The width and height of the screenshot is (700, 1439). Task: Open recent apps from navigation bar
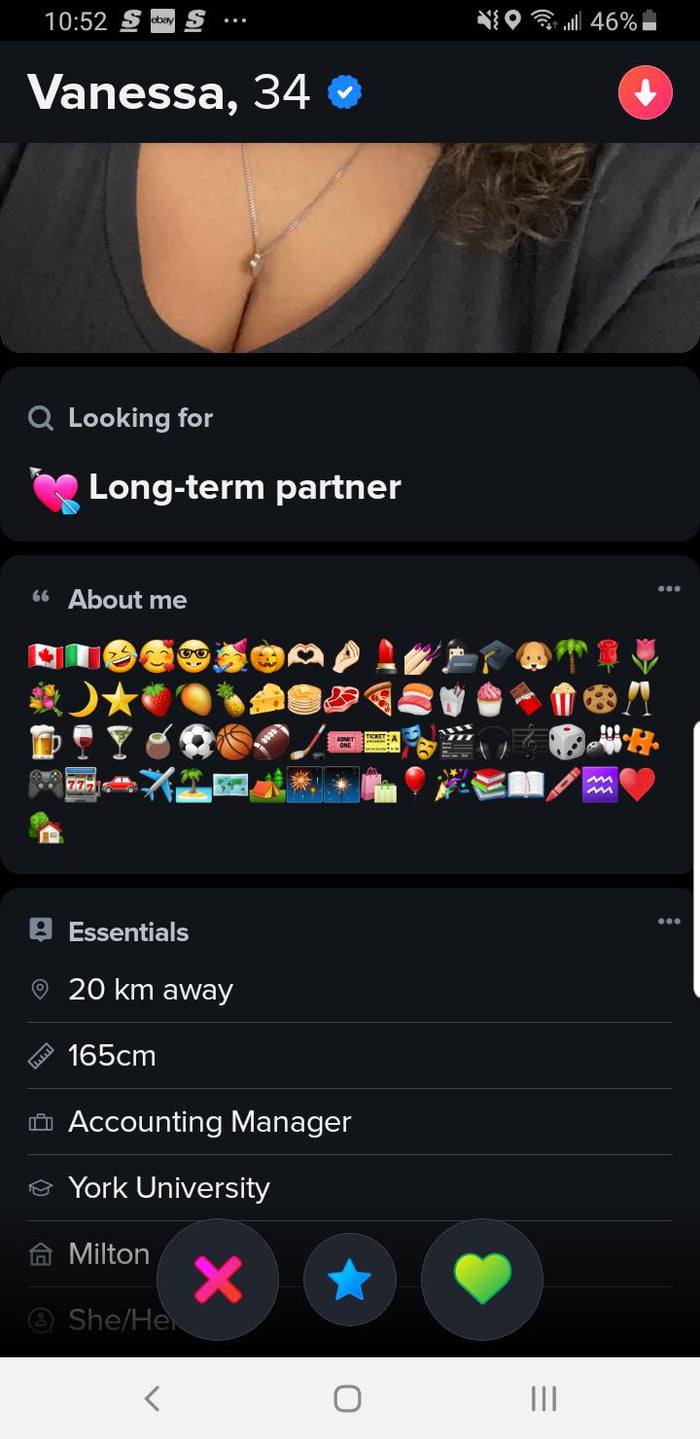(x=543, y=1397)
